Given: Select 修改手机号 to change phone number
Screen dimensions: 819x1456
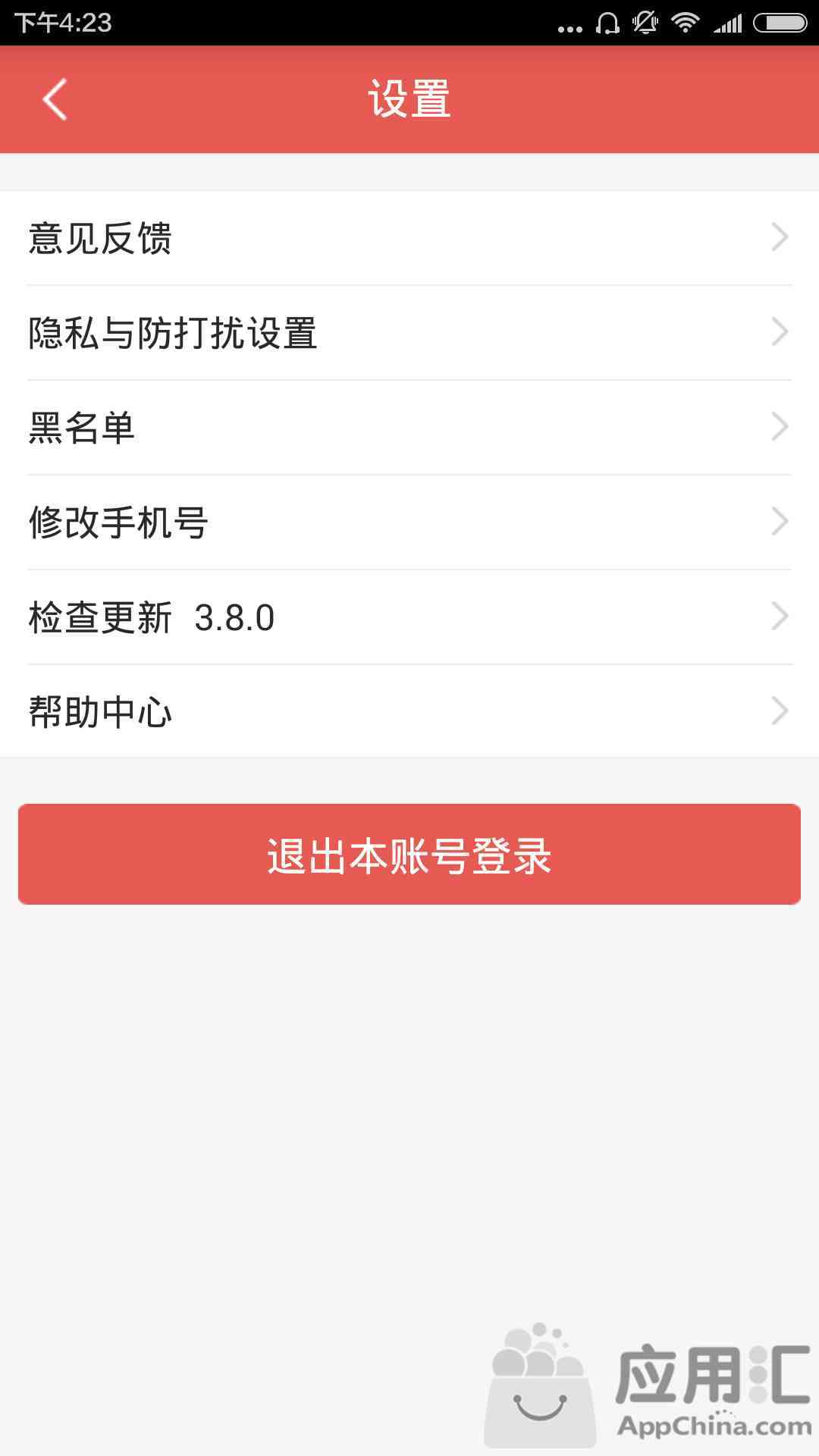Looking at the screenshot, I should click(409, 522).
